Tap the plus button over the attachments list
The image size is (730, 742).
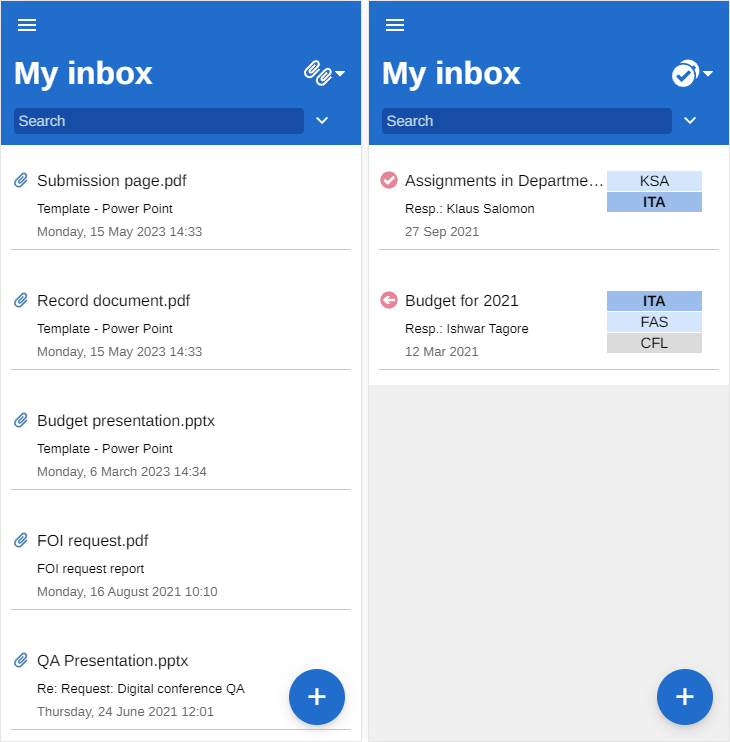tap(317, 697)
